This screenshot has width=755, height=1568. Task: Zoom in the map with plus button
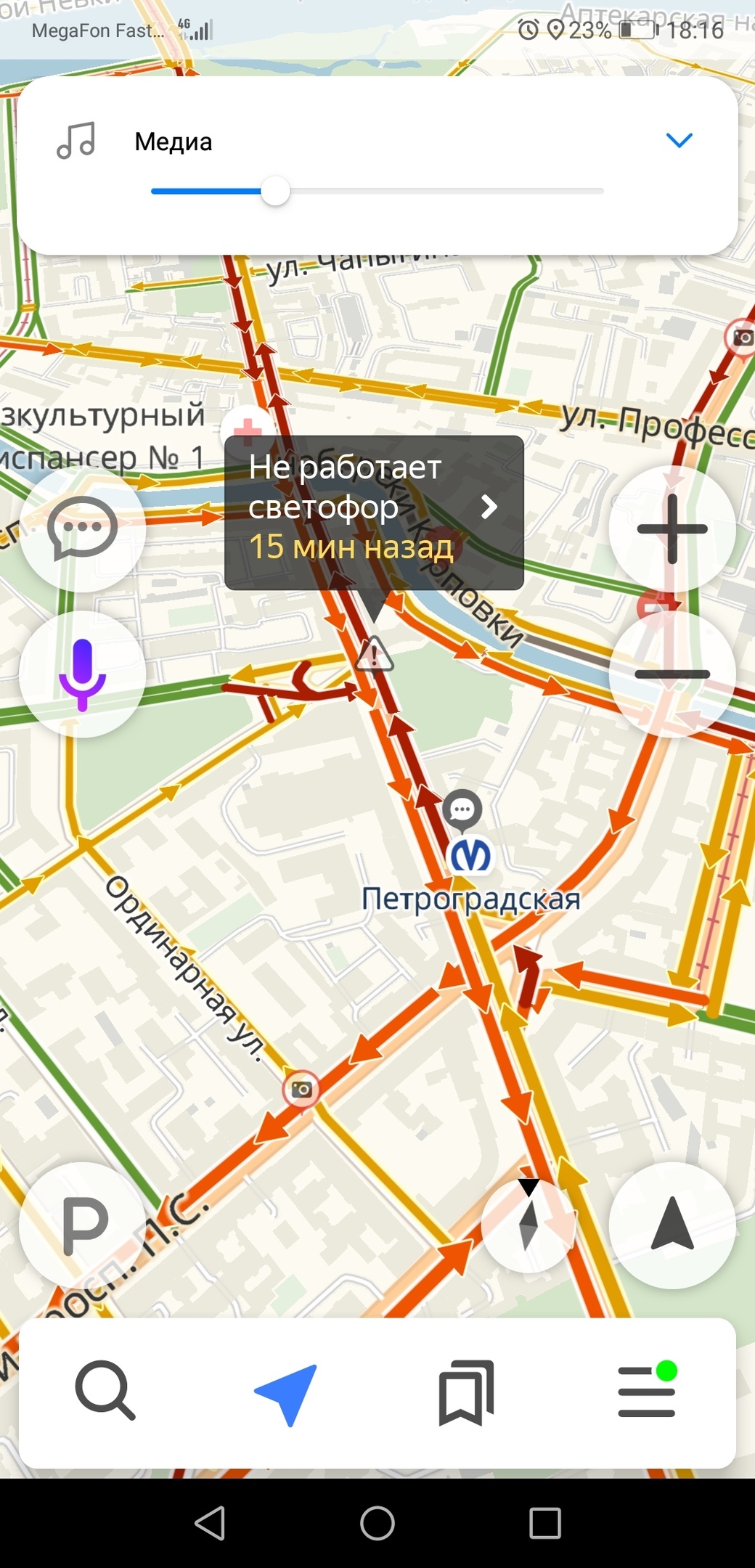click(672, 529)
